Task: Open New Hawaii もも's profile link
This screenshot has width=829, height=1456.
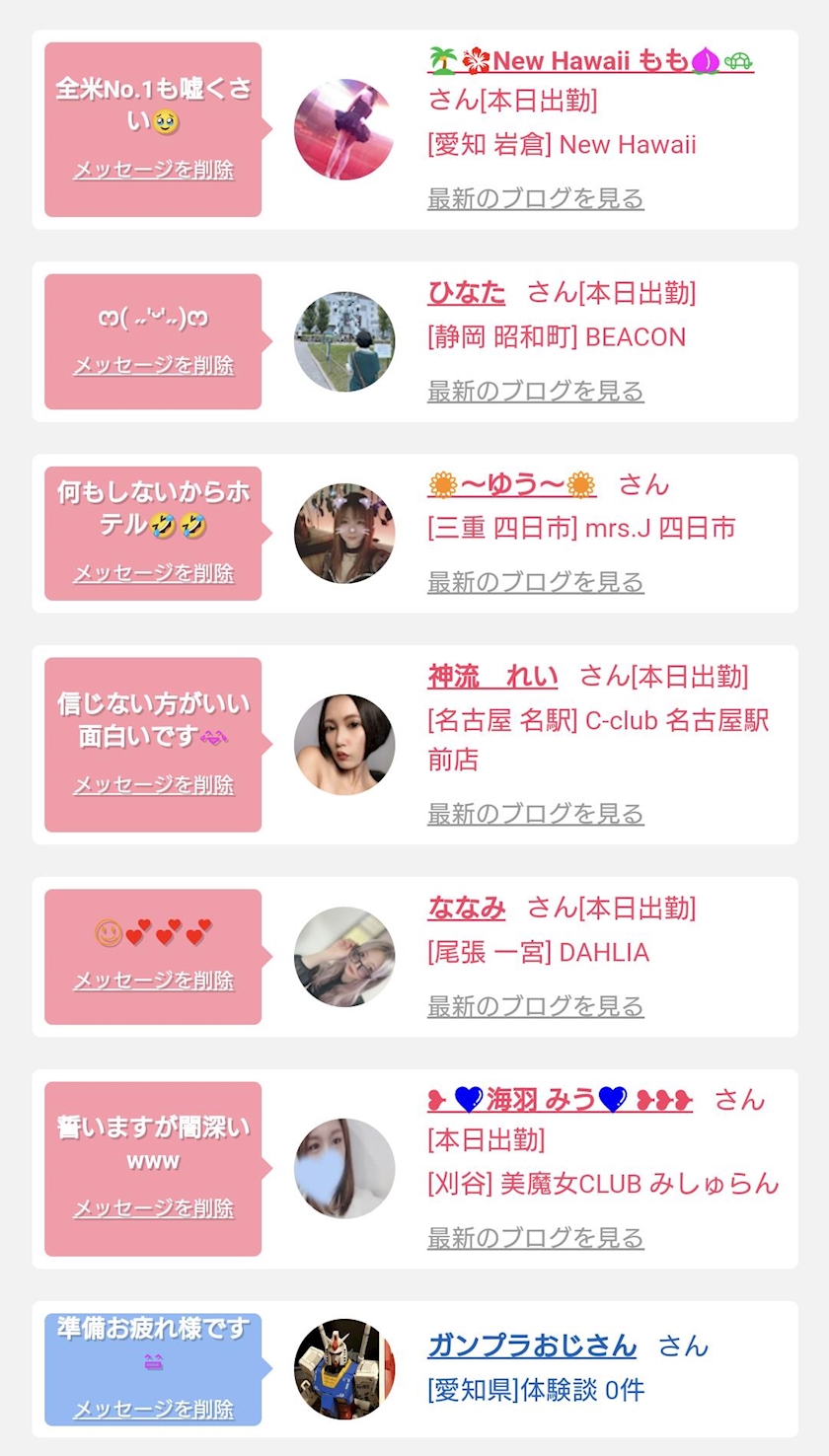Action: tap(590, 61)
